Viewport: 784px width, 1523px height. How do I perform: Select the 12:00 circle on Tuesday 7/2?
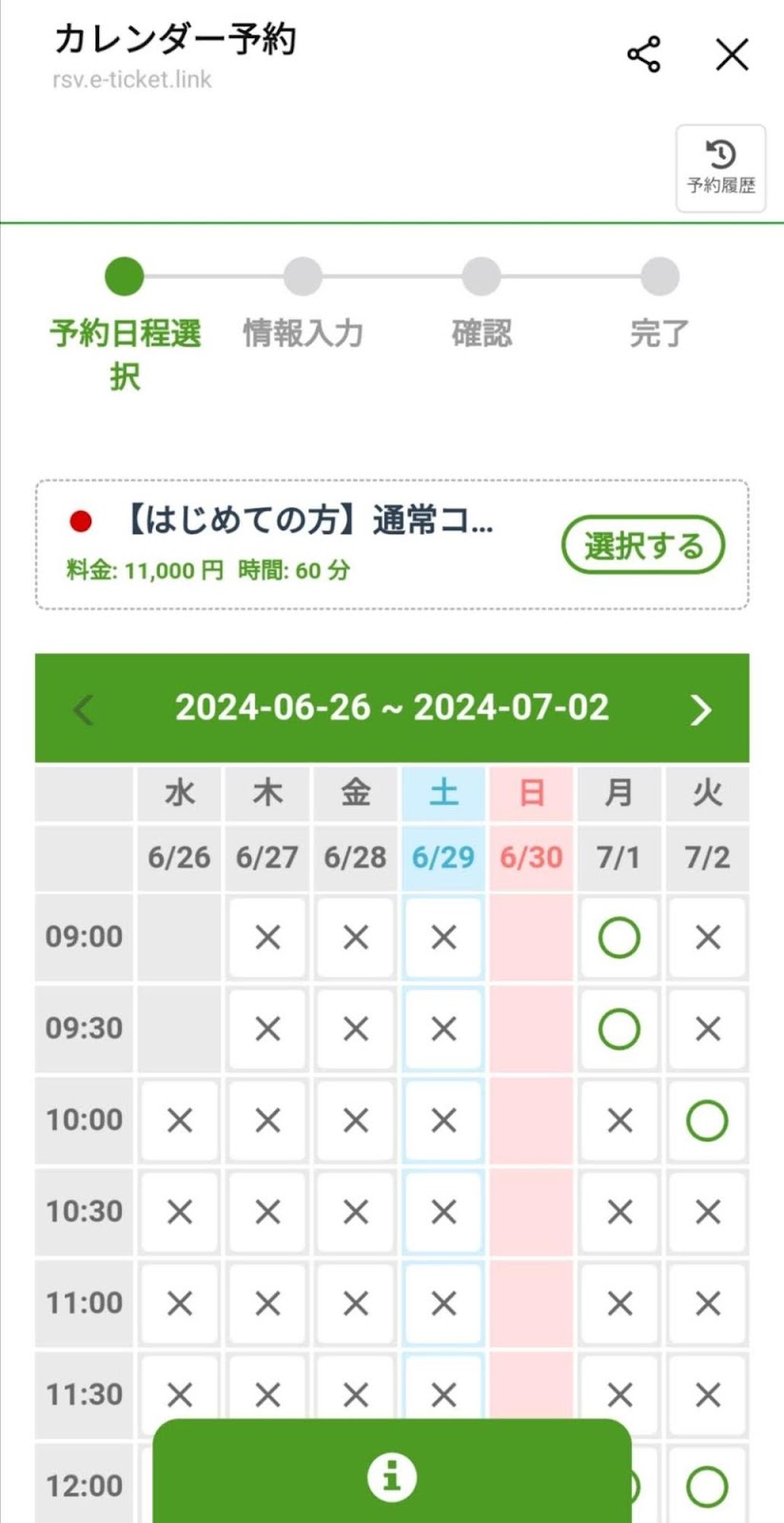[x=708, y=1485]
